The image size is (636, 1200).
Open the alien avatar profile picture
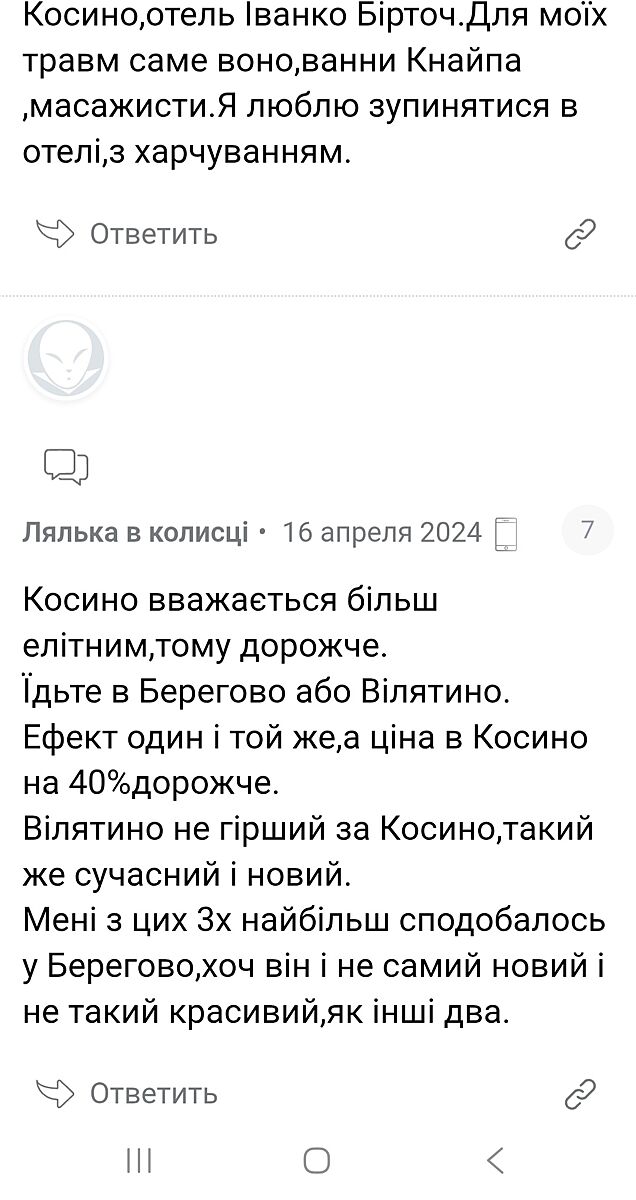[x=66, y=360]
